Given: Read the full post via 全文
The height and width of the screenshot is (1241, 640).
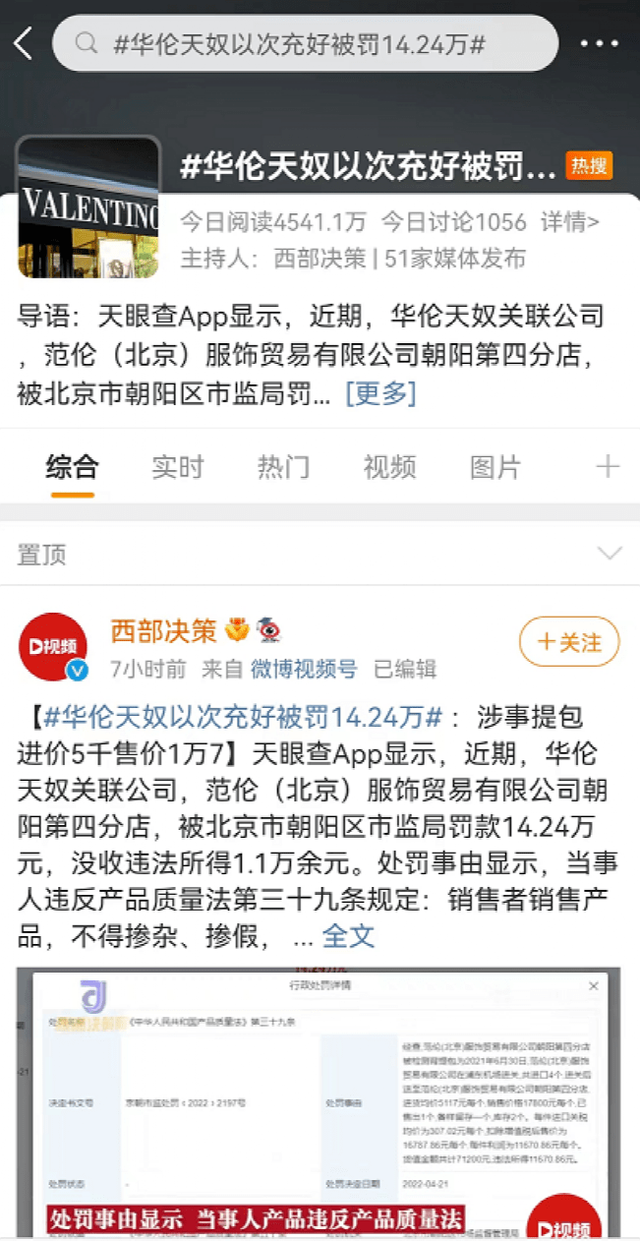Looking at the screenshot, I should tap(348, 936).
